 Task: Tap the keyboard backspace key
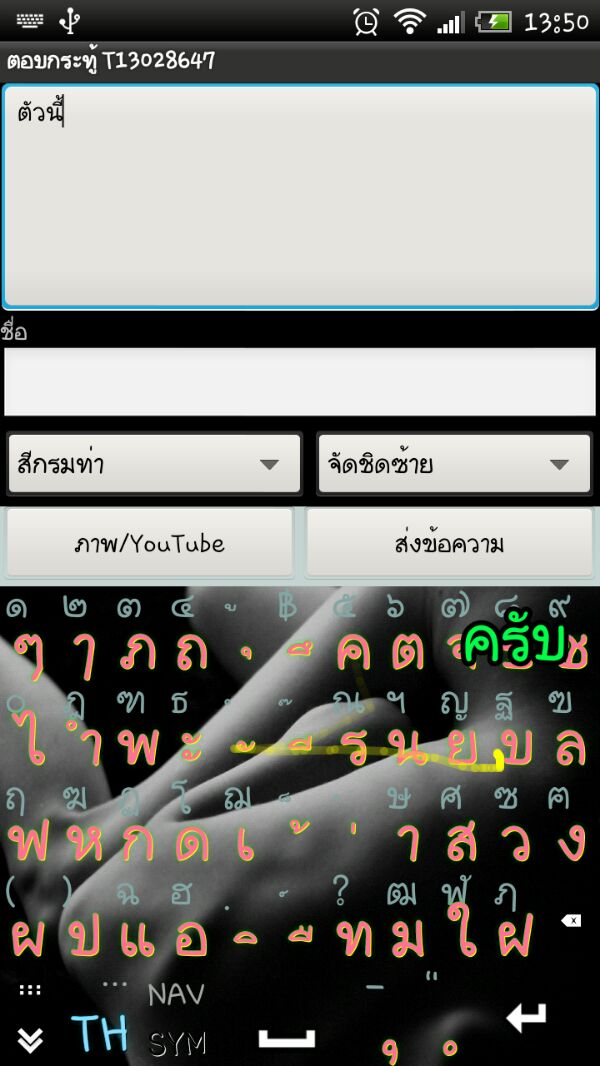point(571,920)
